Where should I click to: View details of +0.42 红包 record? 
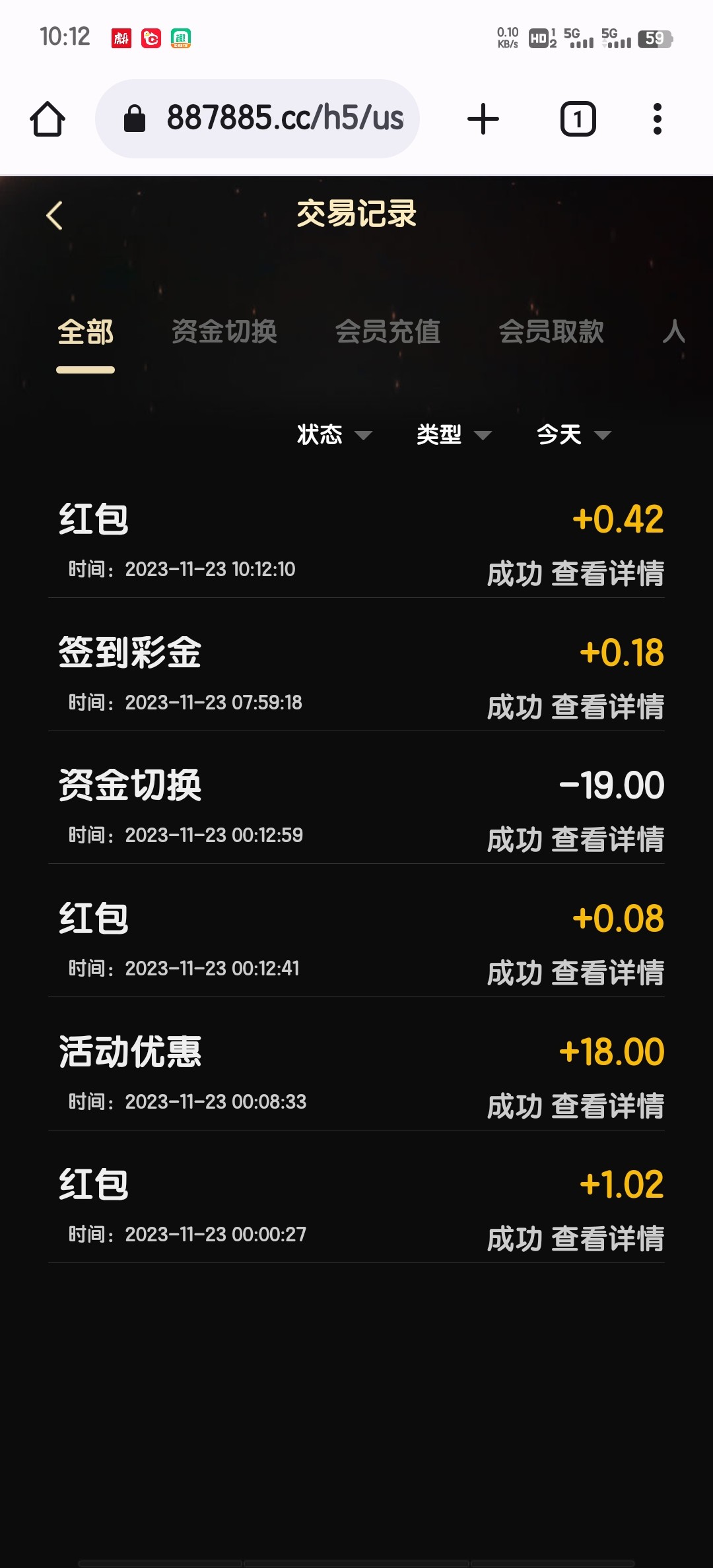tap(607, 573)
